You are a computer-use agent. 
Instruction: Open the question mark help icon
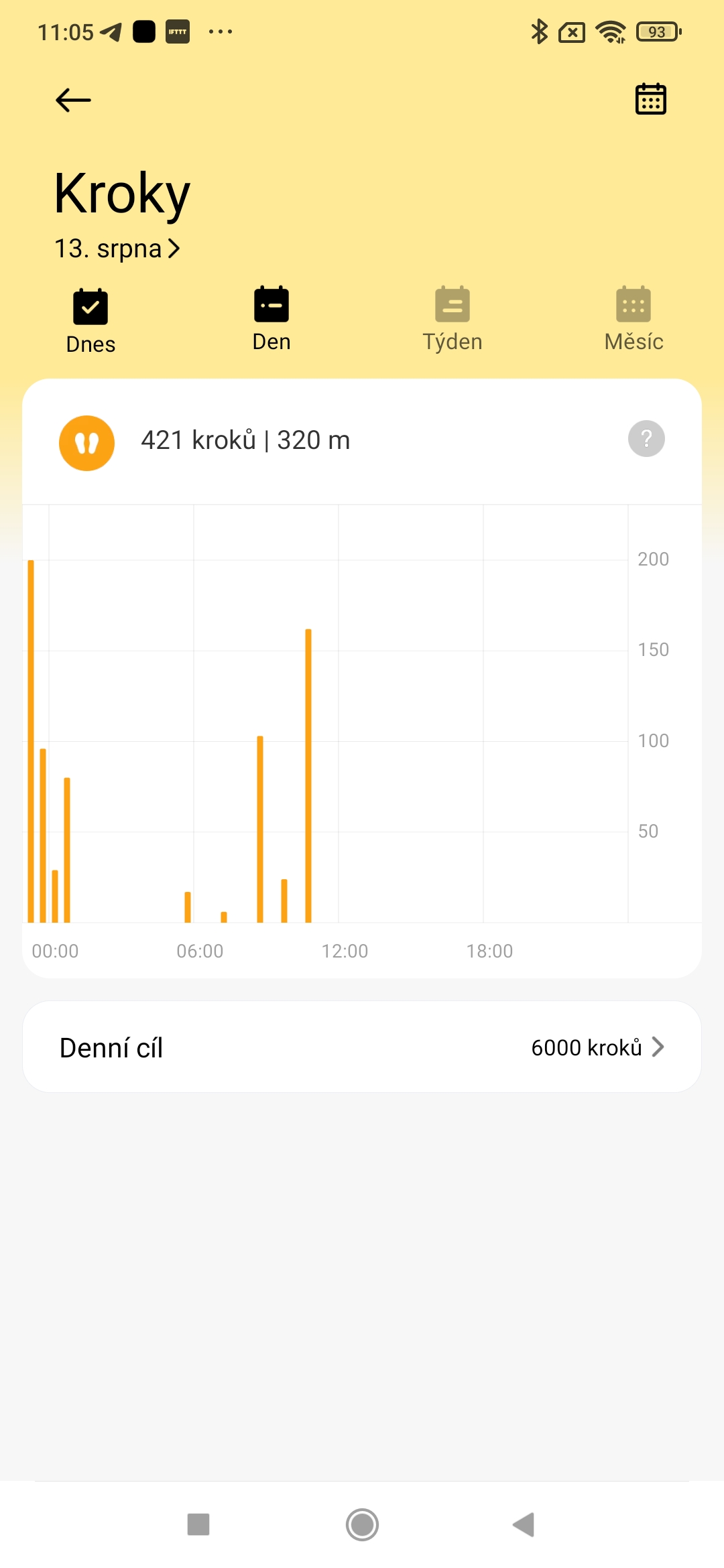tap(646, 439)
